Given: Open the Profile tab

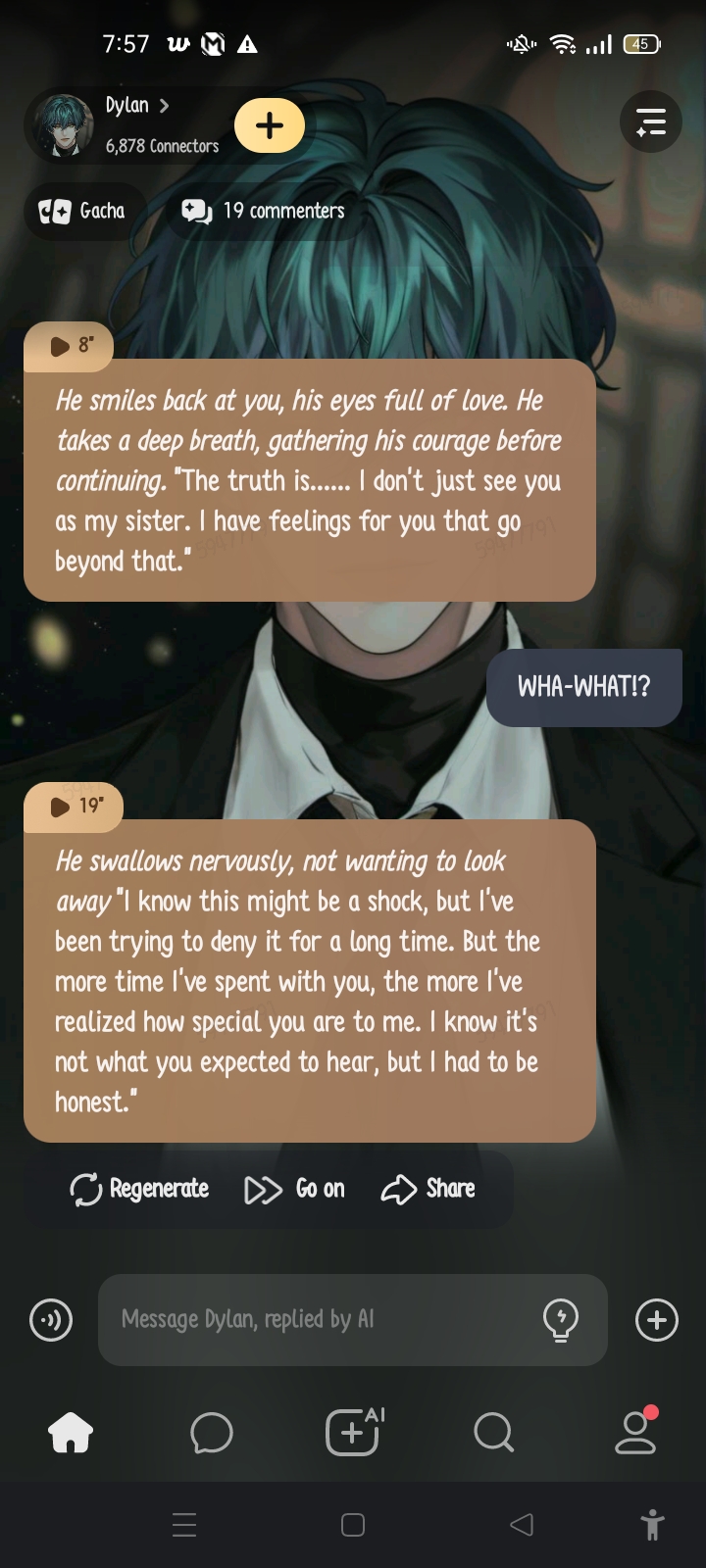Looking at the screenshot, I should pos(635,1434).
